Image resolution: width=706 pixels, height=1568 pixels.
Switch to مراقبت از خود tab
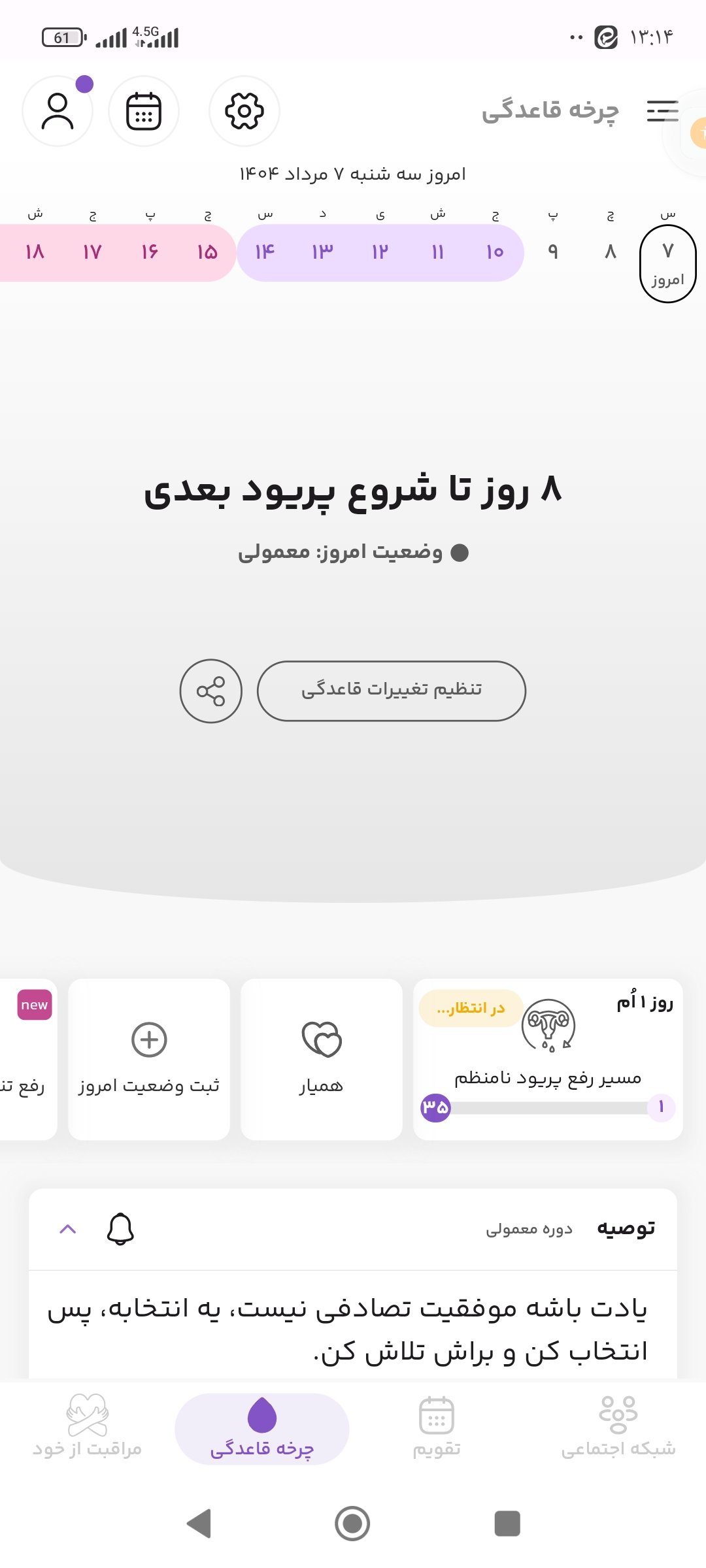coord(88,1429)
